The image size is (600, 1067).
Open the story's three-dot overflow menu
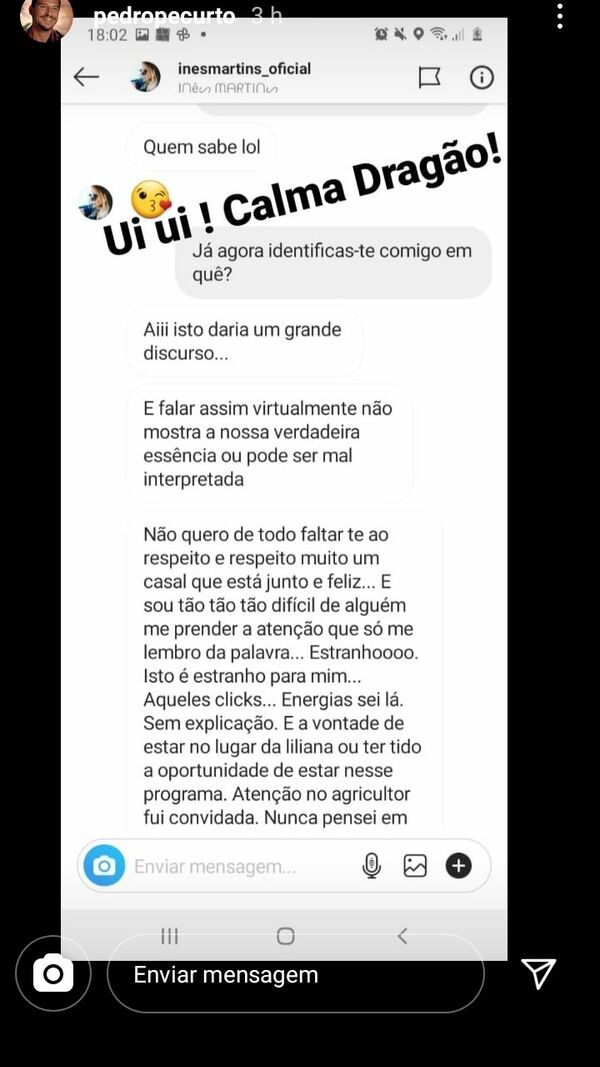(560, 15)
